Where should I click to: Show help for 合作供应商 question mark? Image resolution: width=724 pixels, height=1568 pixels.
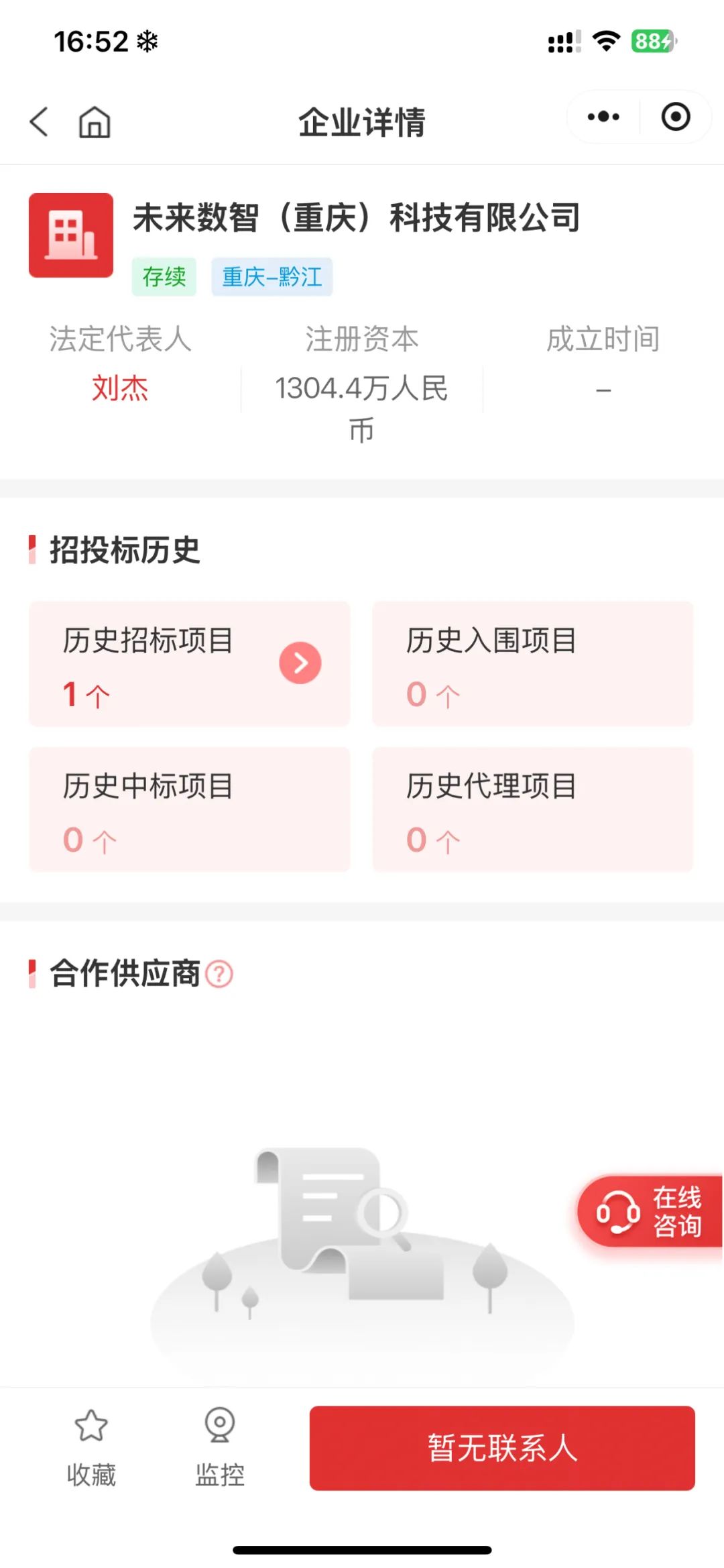219,974
